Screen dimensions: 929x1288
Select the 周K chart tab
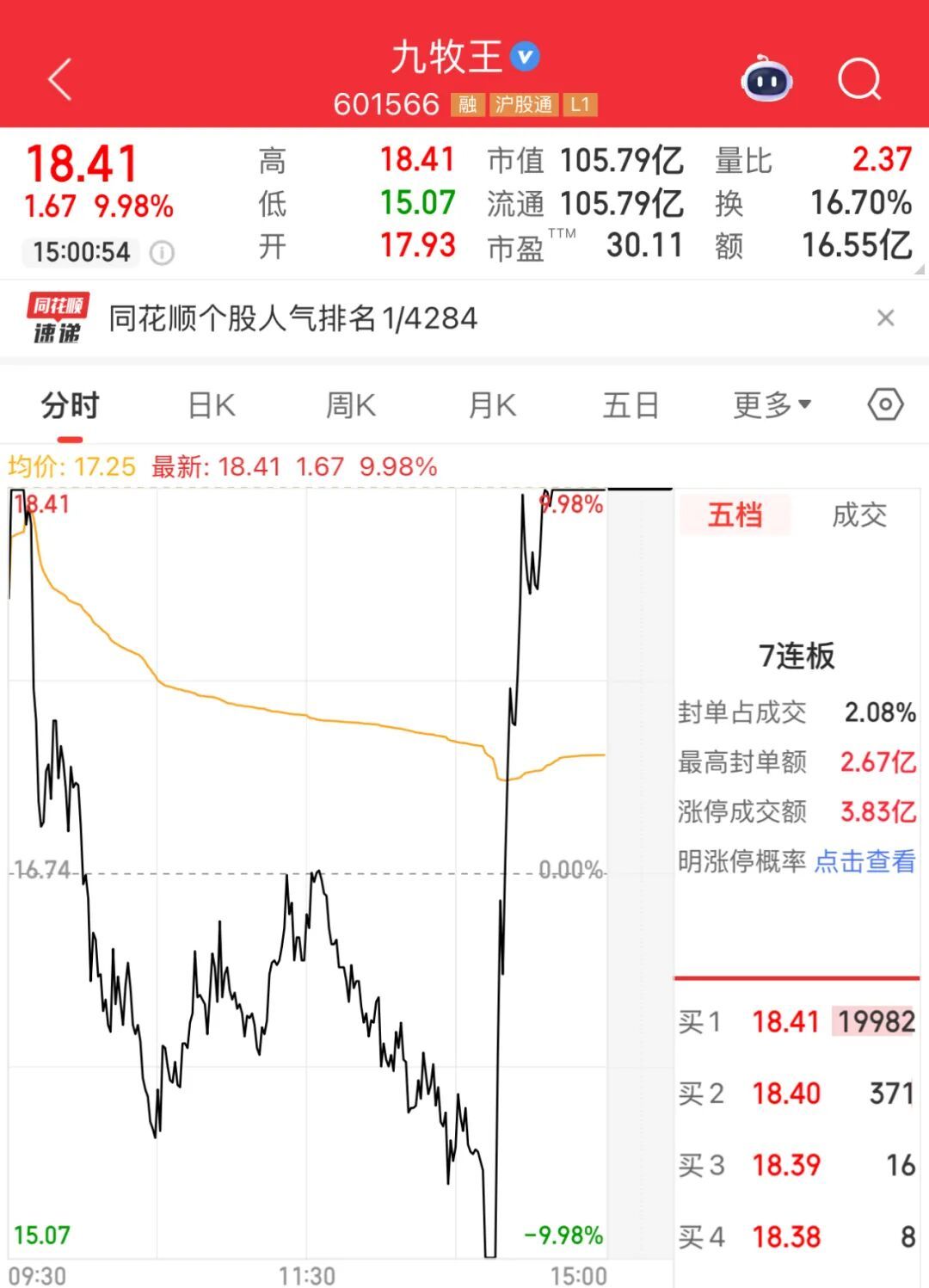(351, 405)
